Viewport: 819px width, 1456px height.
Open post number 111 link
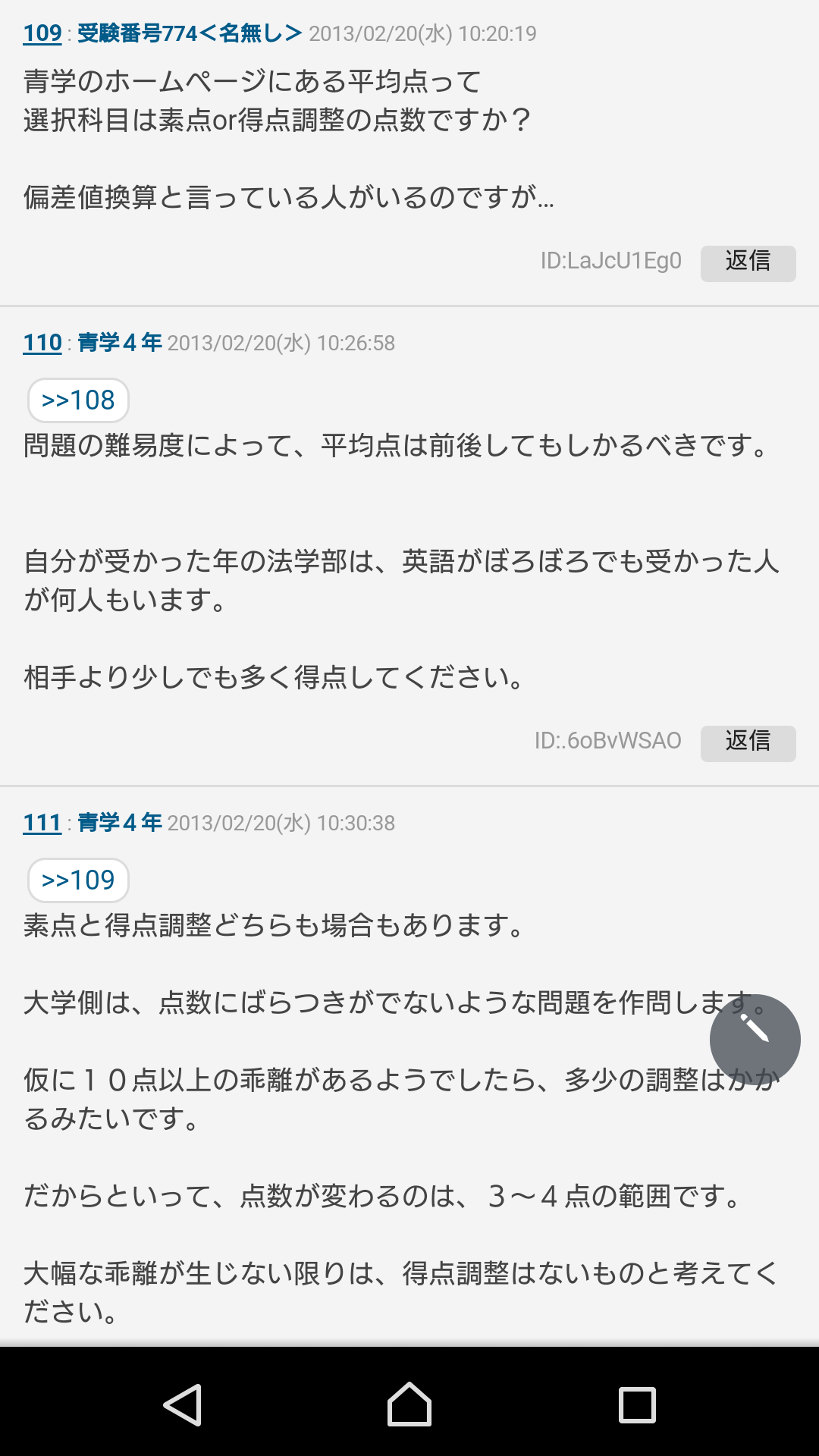coord(42,823)
